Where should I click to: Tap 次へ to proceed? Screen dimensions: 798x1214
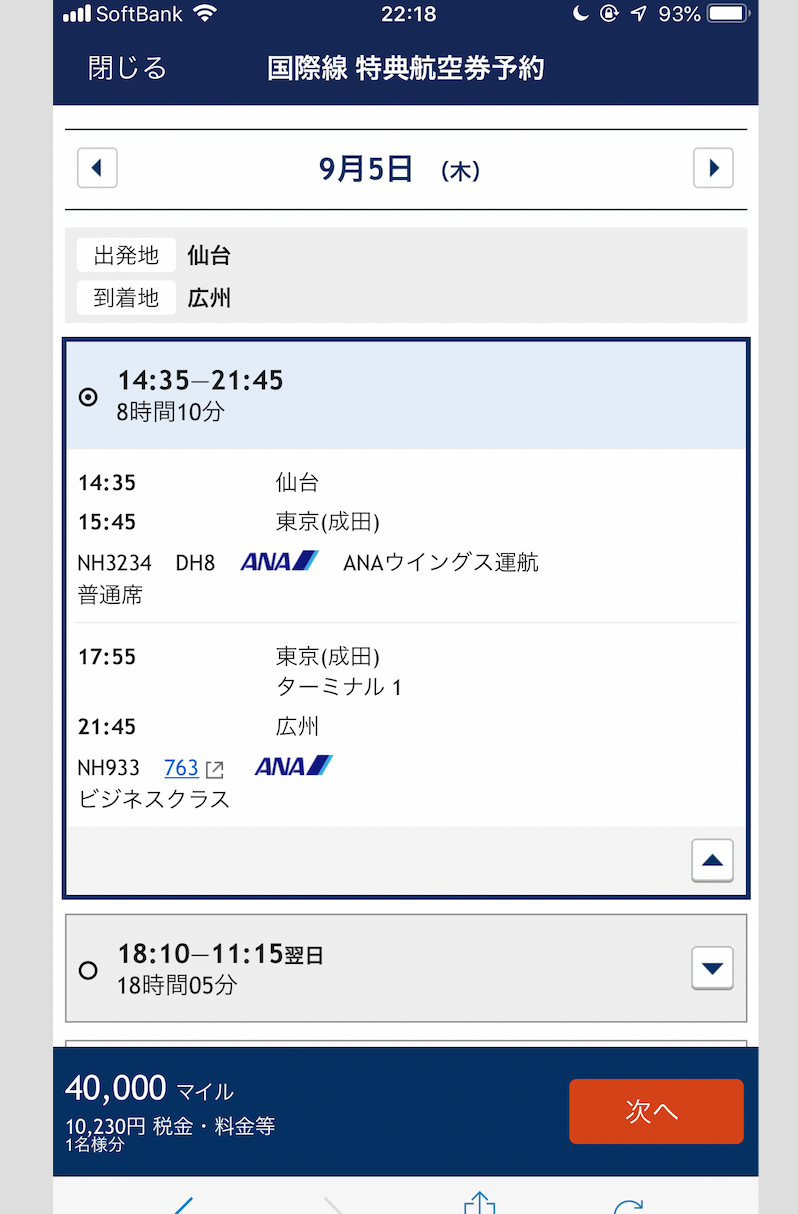coord(656,1111)
